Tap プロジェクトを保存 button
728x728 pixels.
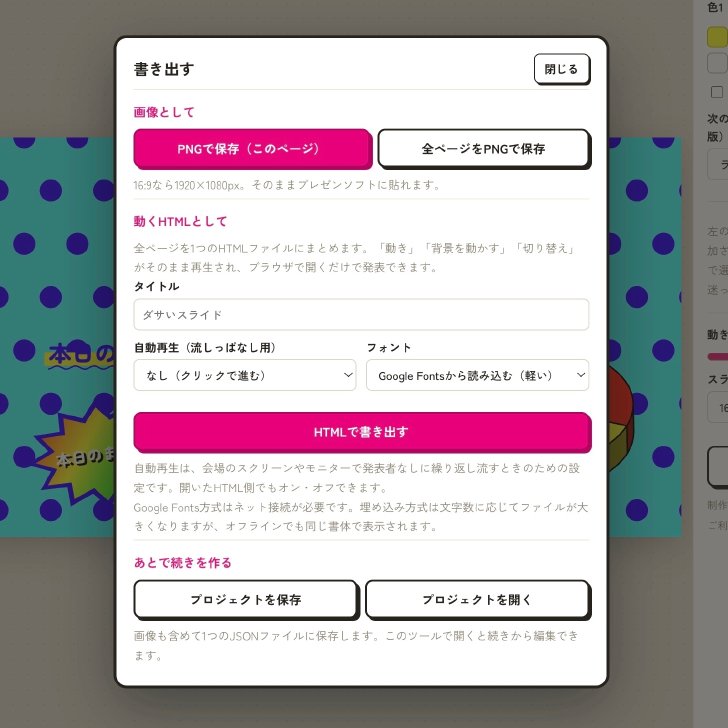(x=246, y=600)
